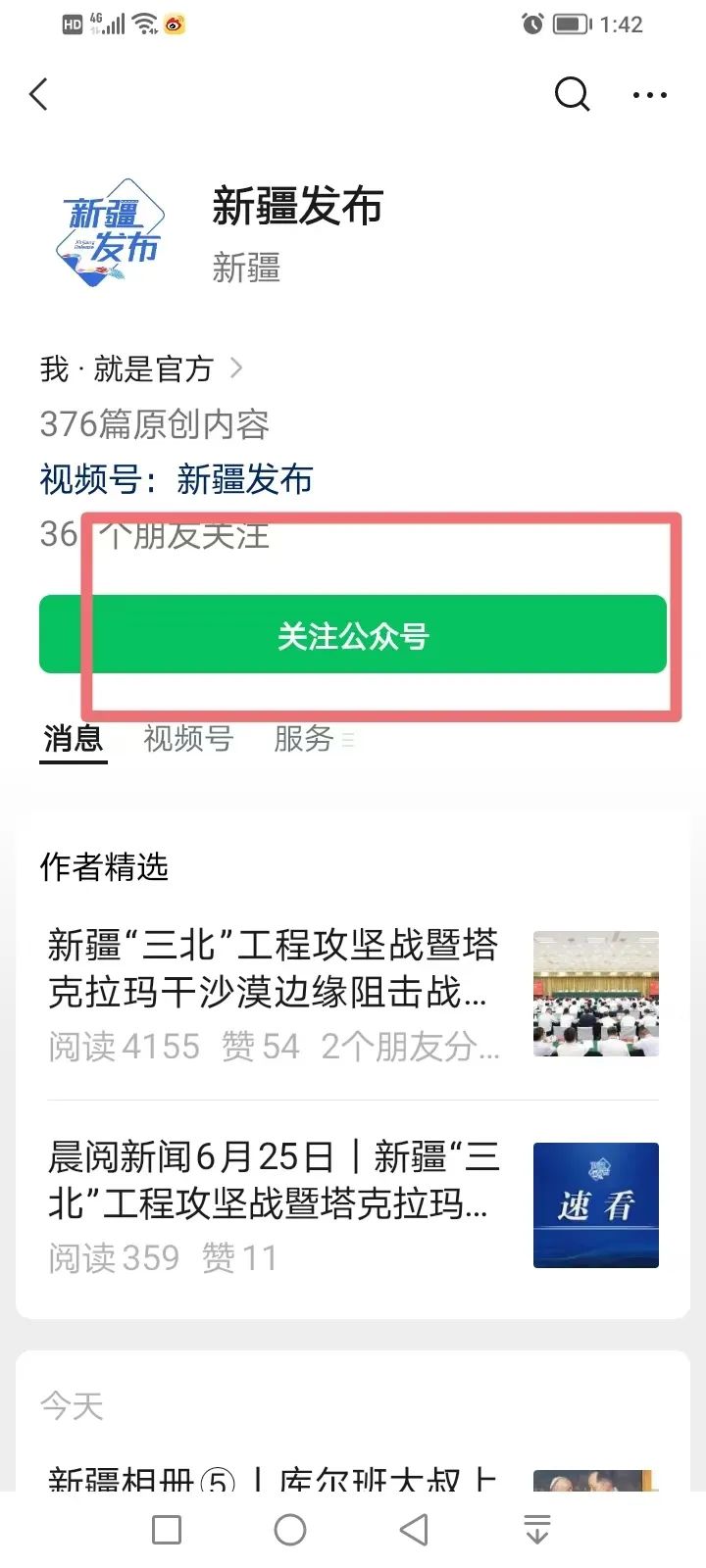Tap the green 关注公众号 follow button
Screen dimensions: 706x1568
[x=353, y=635]
